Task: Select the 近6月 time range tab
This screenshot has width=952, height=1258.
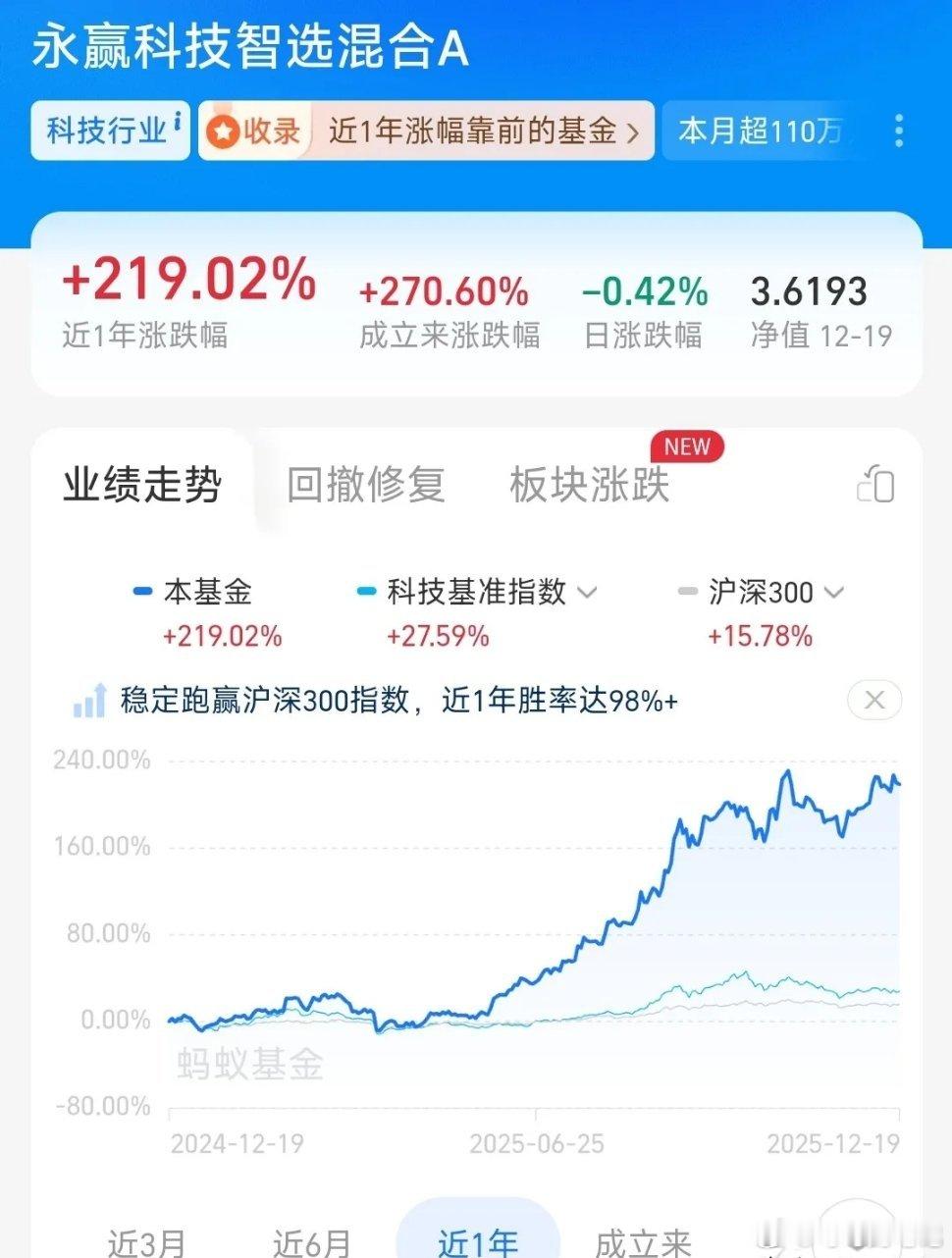Action: pyautogui.click(x=312, y=1242)
